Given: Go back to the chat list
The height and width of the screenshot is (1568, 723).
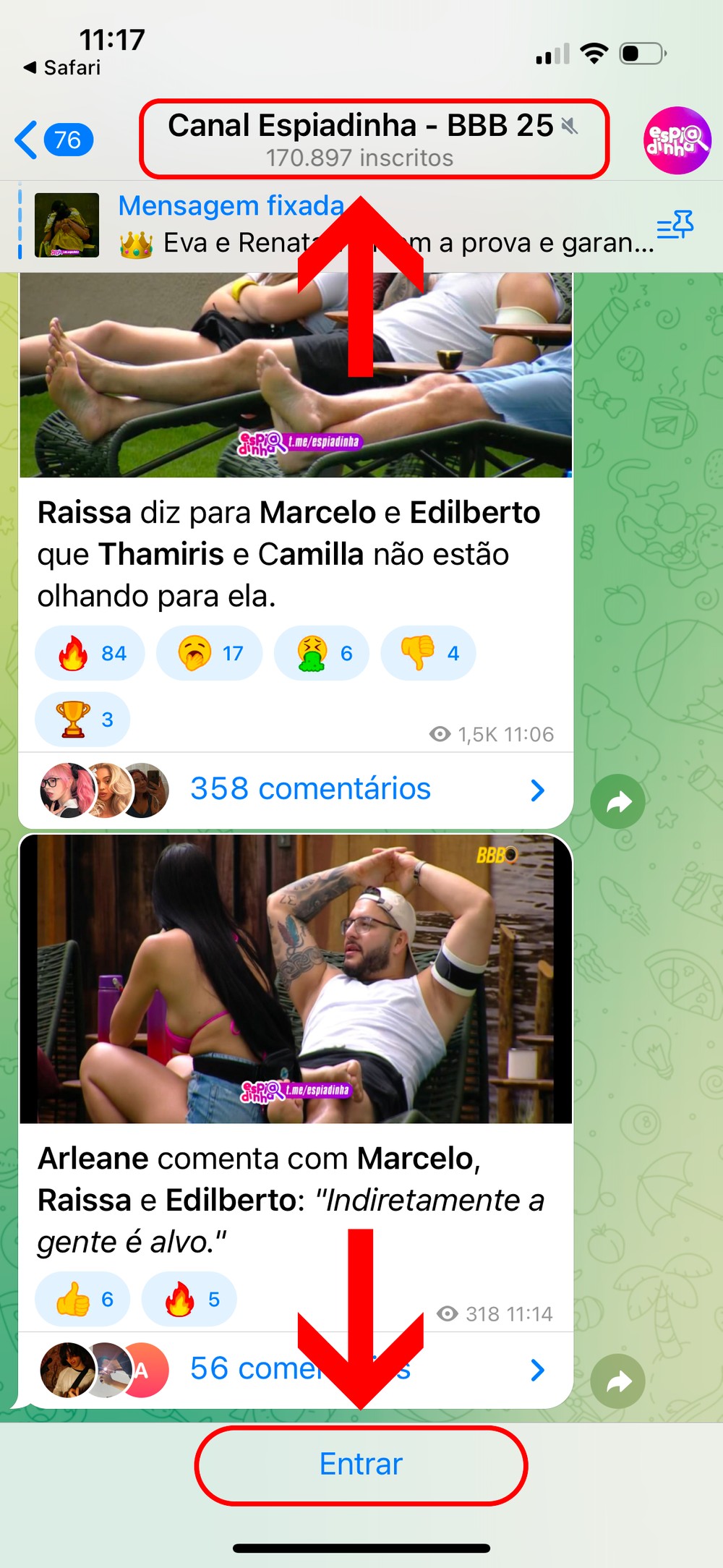Looking at the screenshot, I should click(x=52, y=140).
